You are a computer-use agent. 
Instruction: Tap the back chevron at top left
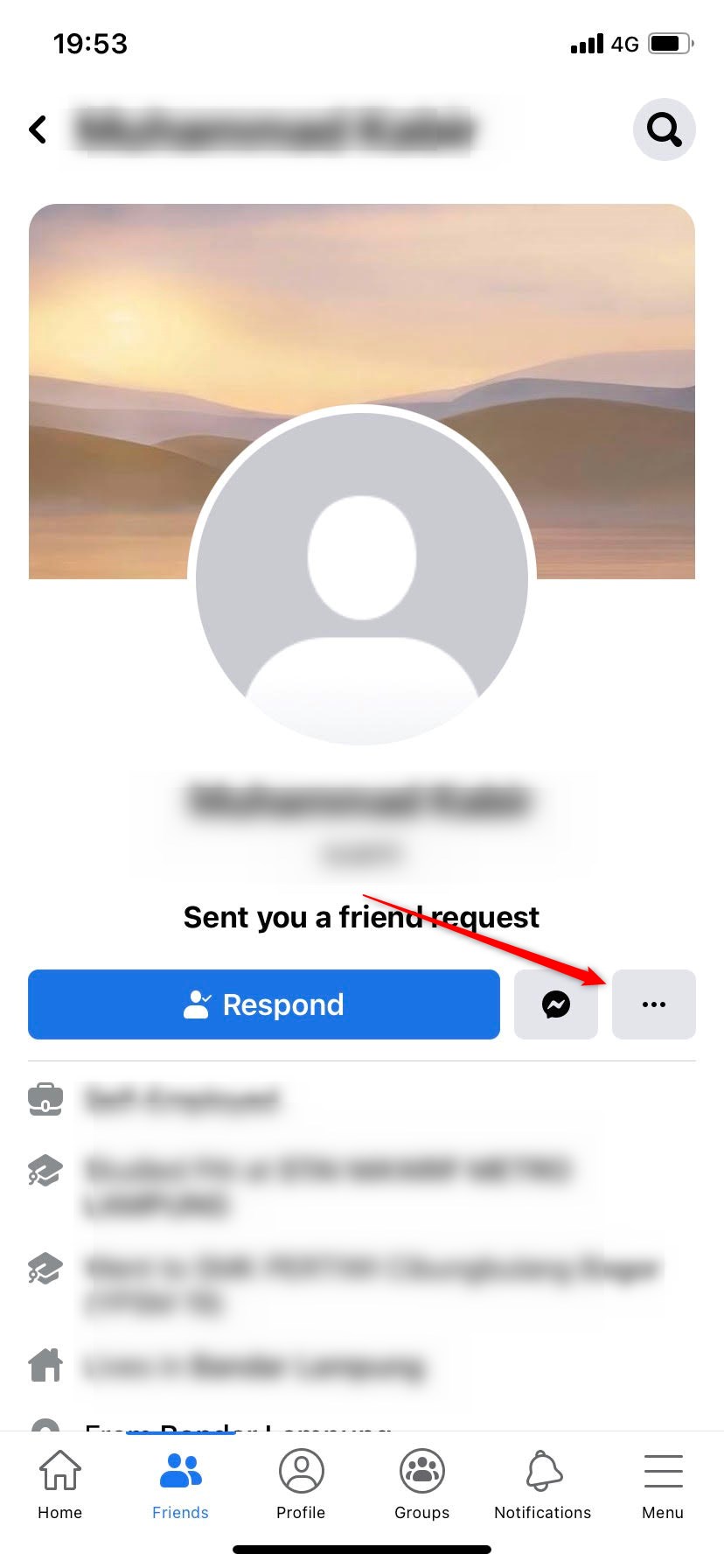click(x=37, y=129)
